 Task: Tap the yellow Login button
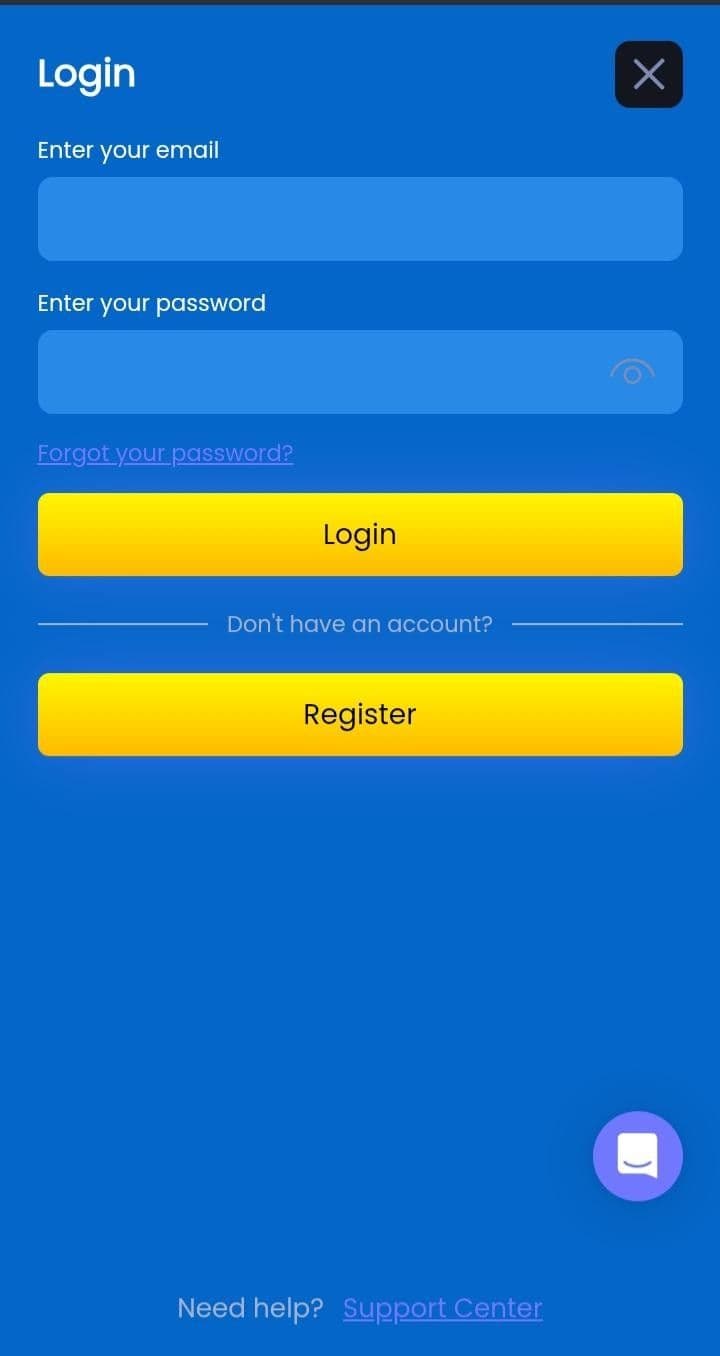[360, 534]
